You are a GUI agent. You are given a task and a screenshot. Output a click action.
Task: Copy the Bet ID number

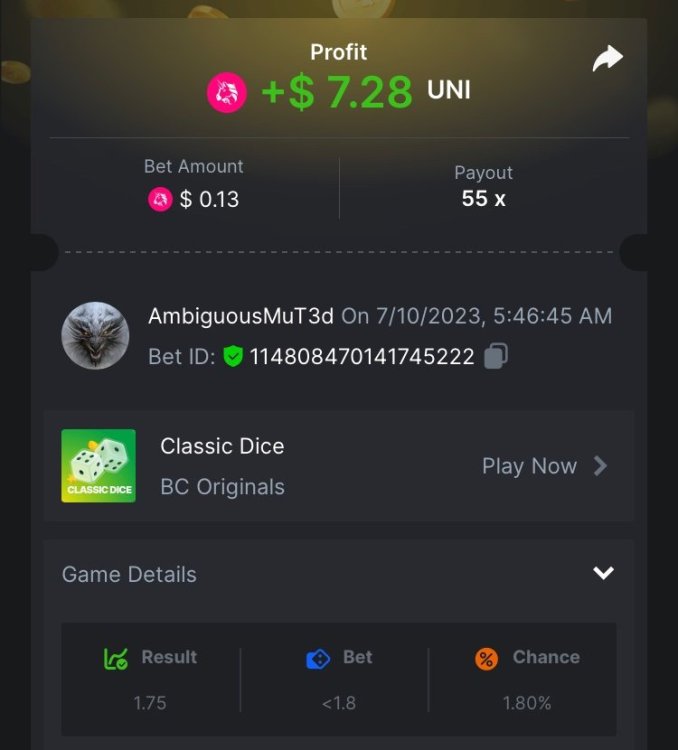[496, 356]
